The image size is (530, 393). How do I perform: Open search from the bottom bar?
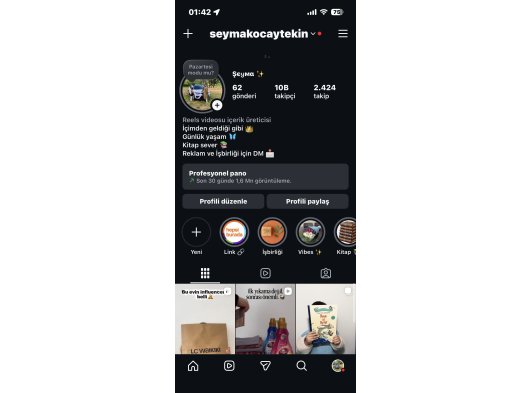point(302,366)
